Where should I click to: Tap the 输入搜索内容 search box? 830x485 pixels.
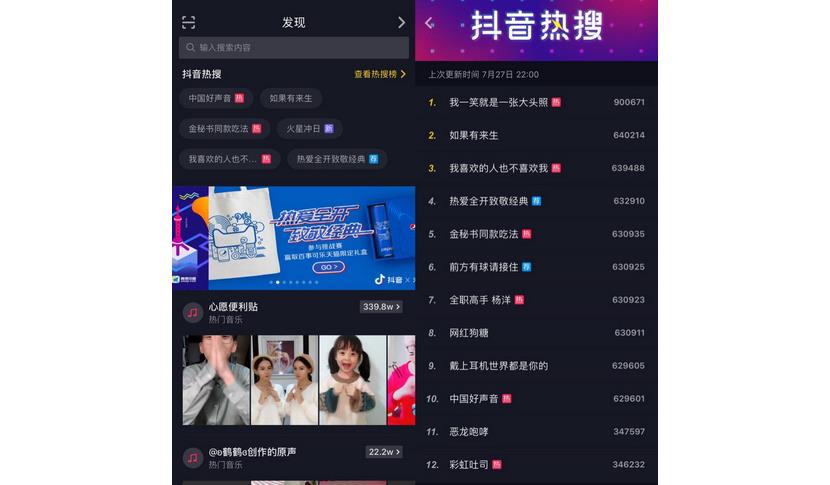click(x=293, y=47)
